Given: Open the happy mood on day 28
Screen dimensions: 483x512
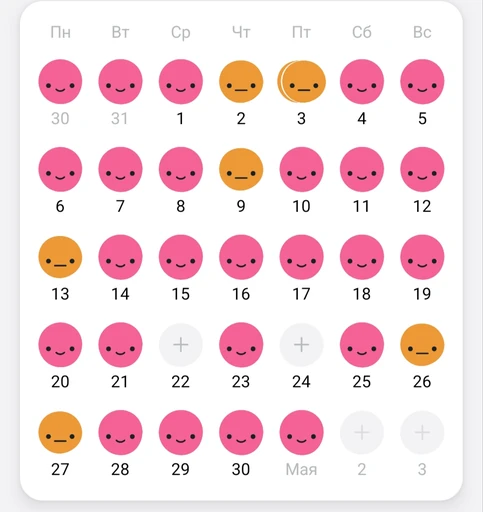Looking at the screenshot, I should pos(120,432).
